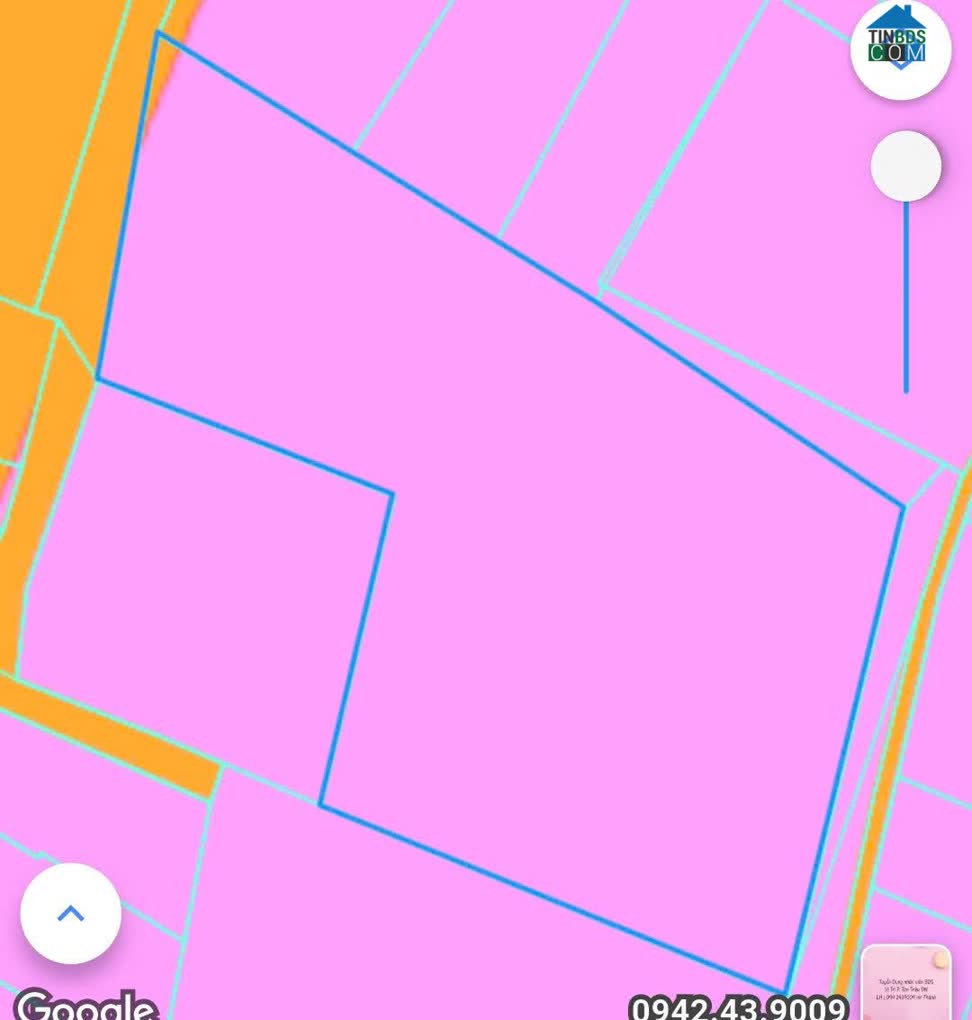Tap the round handle of the vertical slider
This screenshot has height=1020, width=972.
[x=906, y=167]
